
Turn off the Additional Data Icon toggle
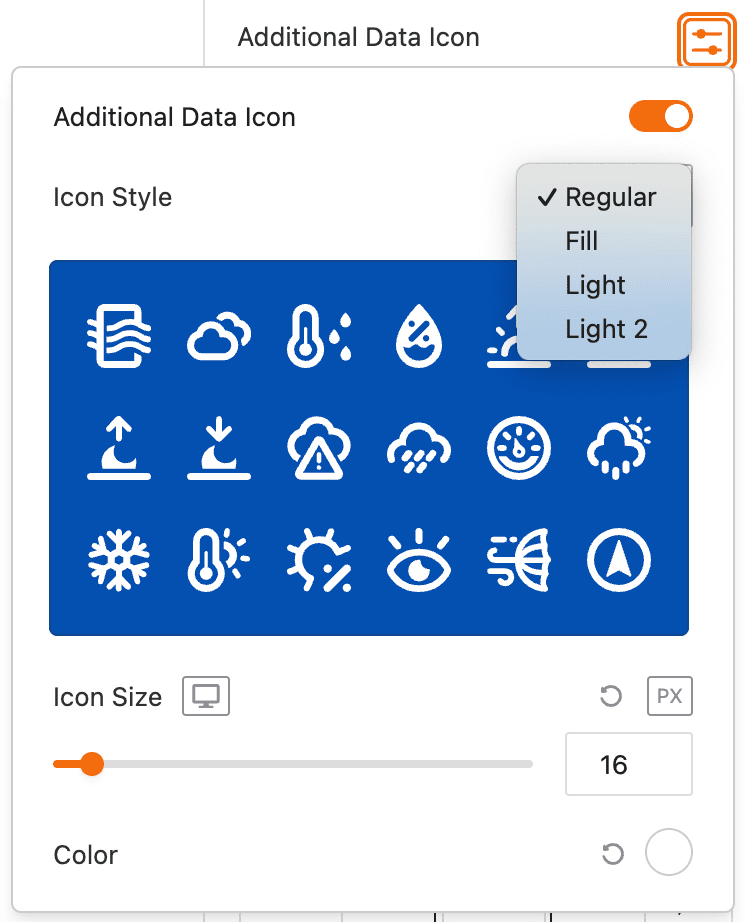[x=660, y=117]
